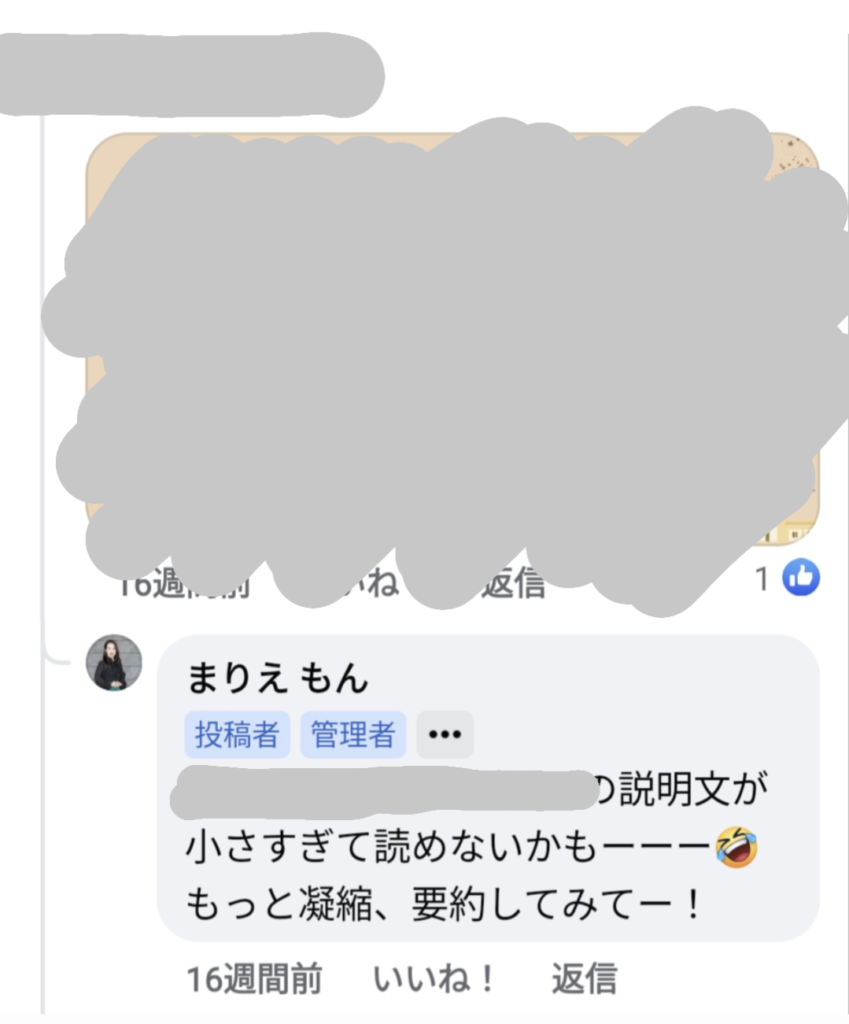The width and height of the screenshot is (849, 1024).
Task: View reactions on the upper comment
Action: click(790, 578)
